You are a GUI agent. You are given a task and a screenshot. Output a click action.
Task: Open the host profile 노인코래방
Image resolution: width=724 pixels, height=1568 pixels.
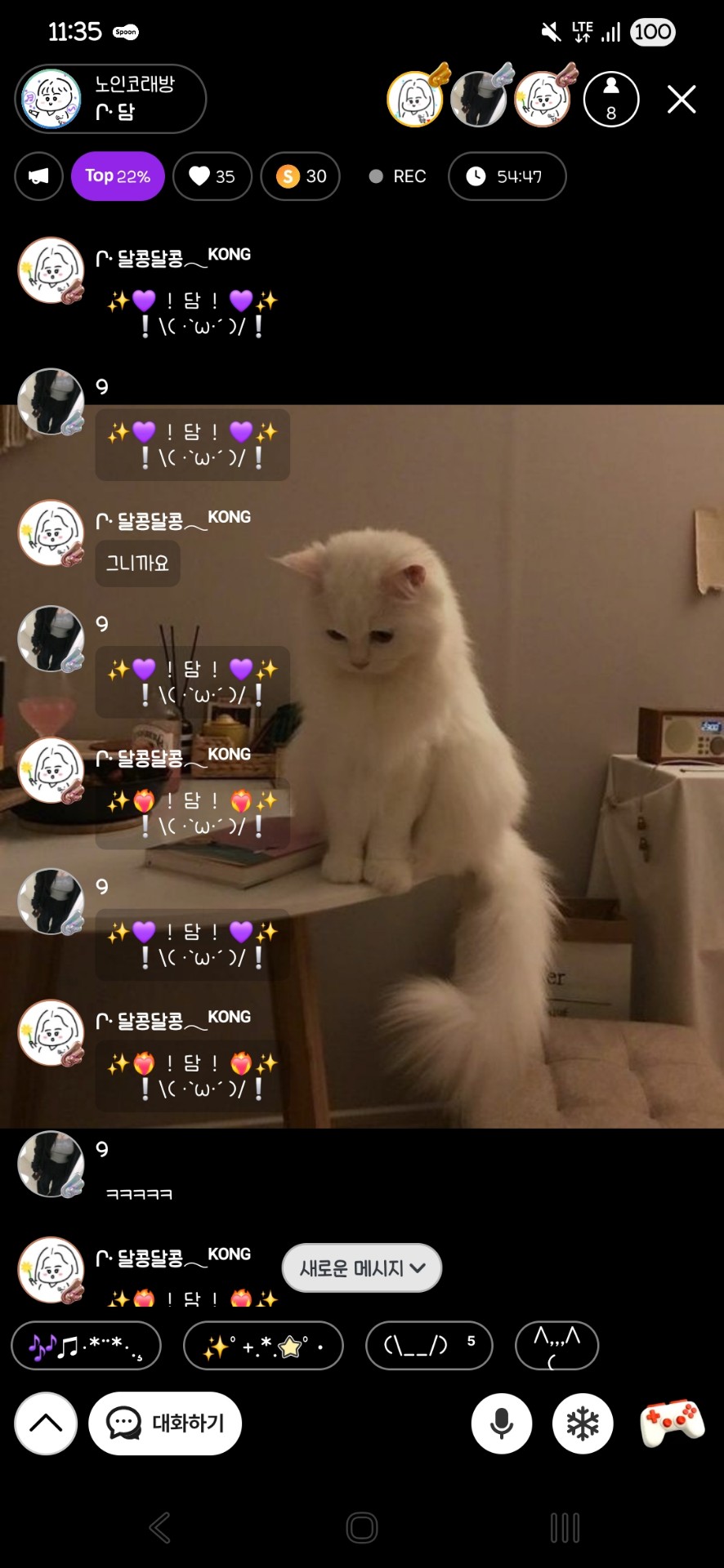pyautogui.click(x=110, y=99)
